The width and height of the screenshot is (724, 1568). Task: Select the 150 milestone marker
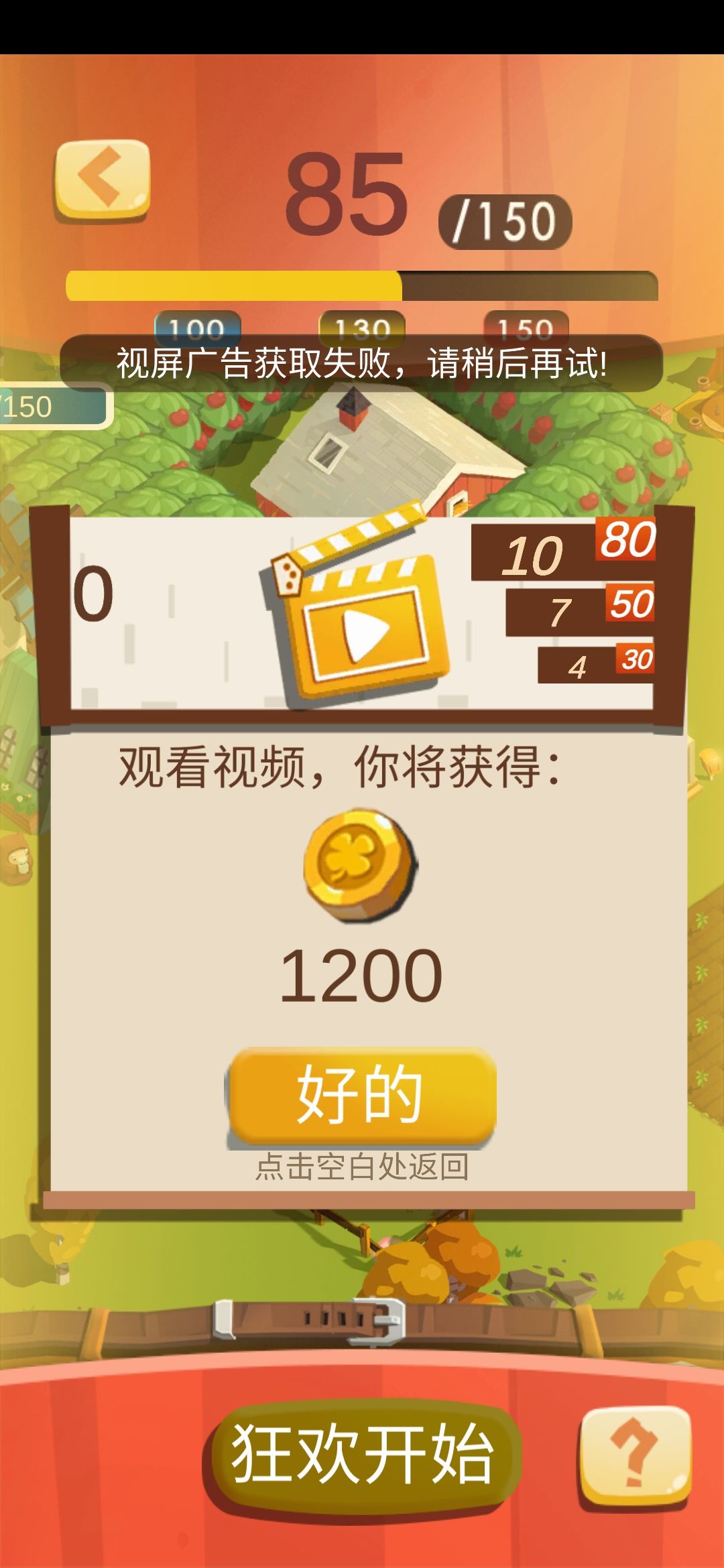[x=530, y=328]
